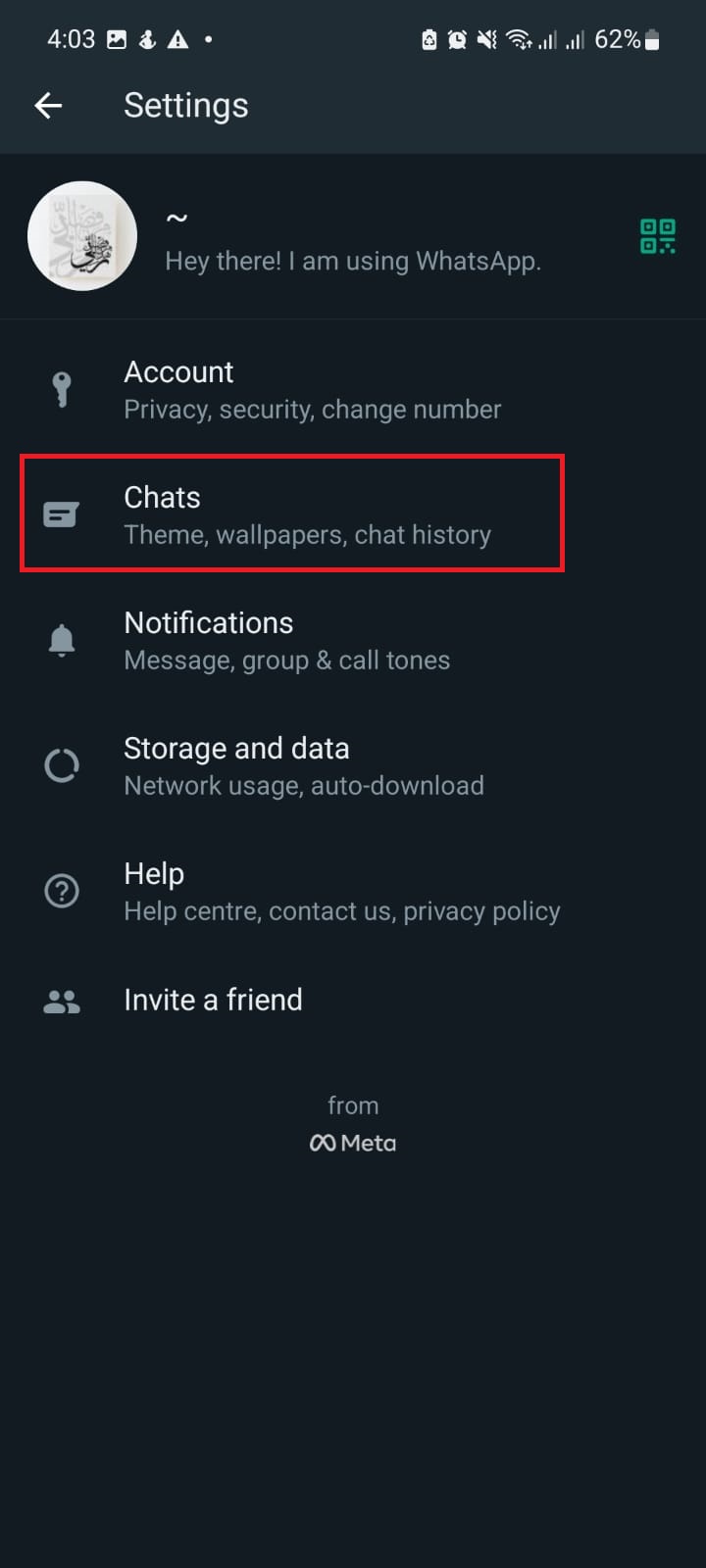Open Notifications settings
The height and width of the screenshot is (1568, 706).
click(x=353, y=640)
